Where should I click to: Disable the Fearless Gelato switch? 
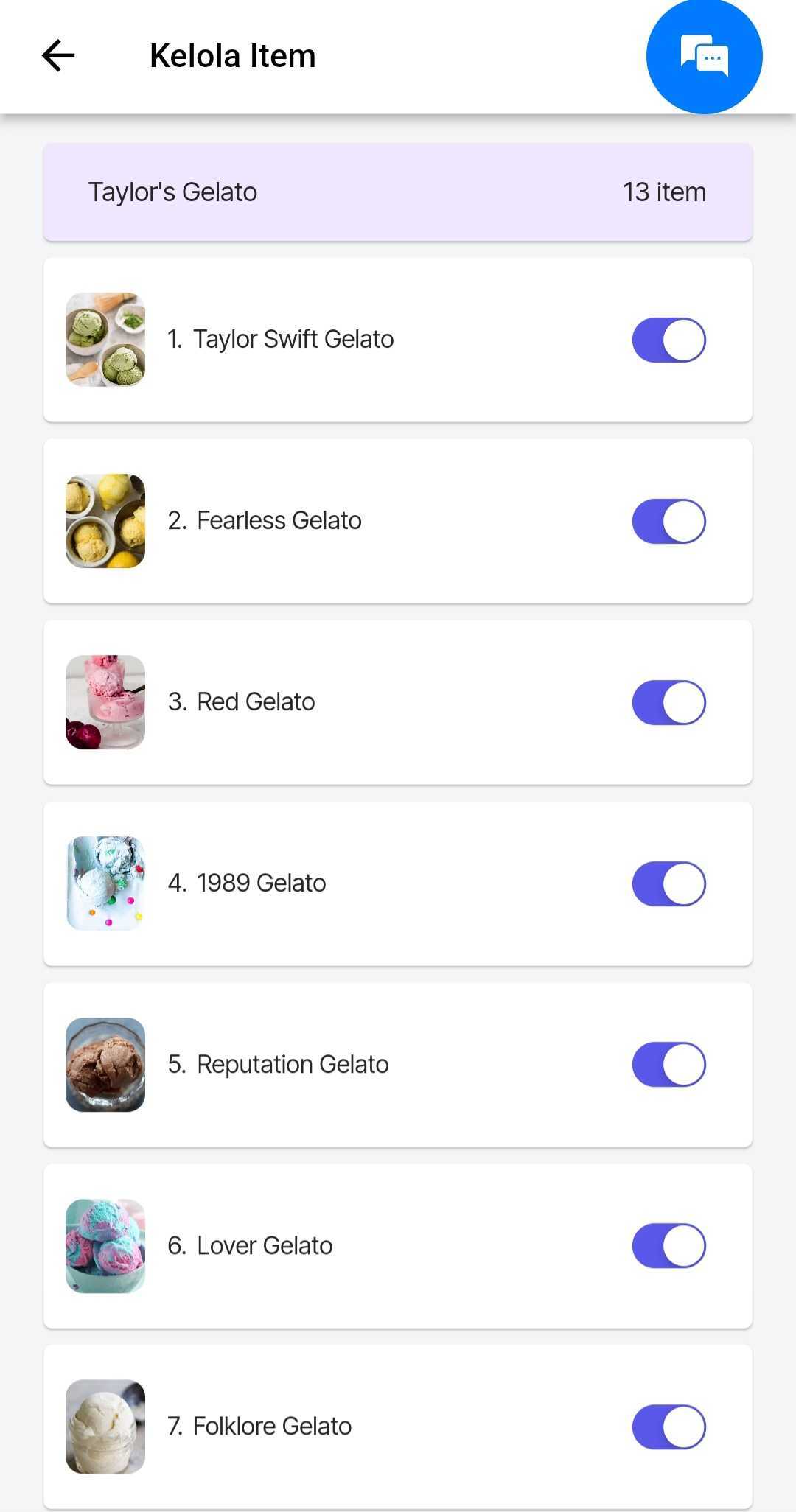(668, 521)
